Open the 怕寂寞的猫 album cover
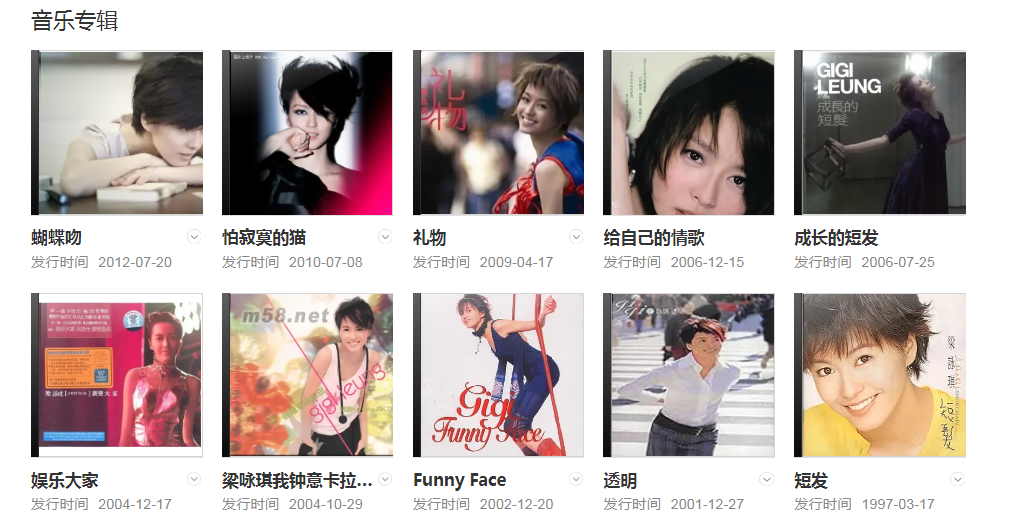 coord(307,133)
